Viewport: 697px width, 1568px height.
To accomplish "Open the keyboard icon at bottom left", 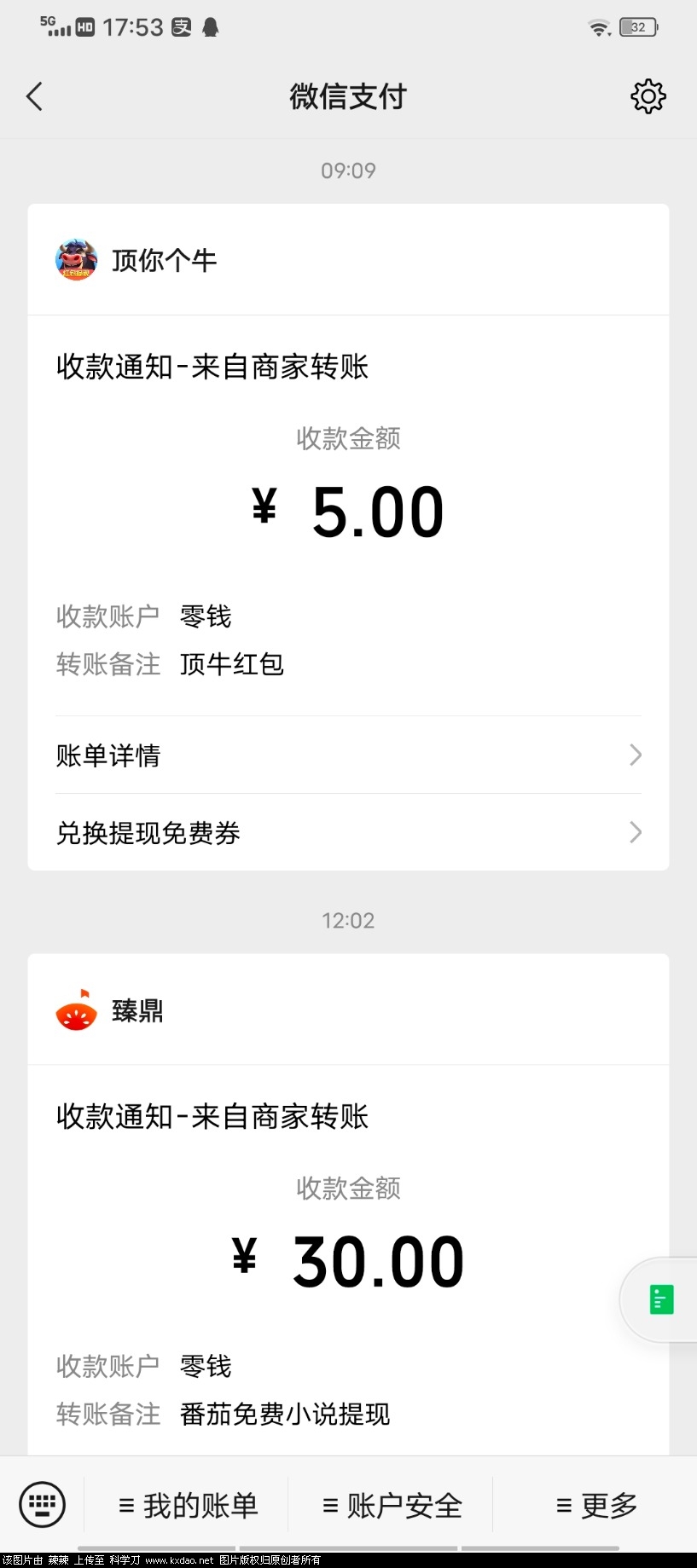I will (x=41, y=1504).
